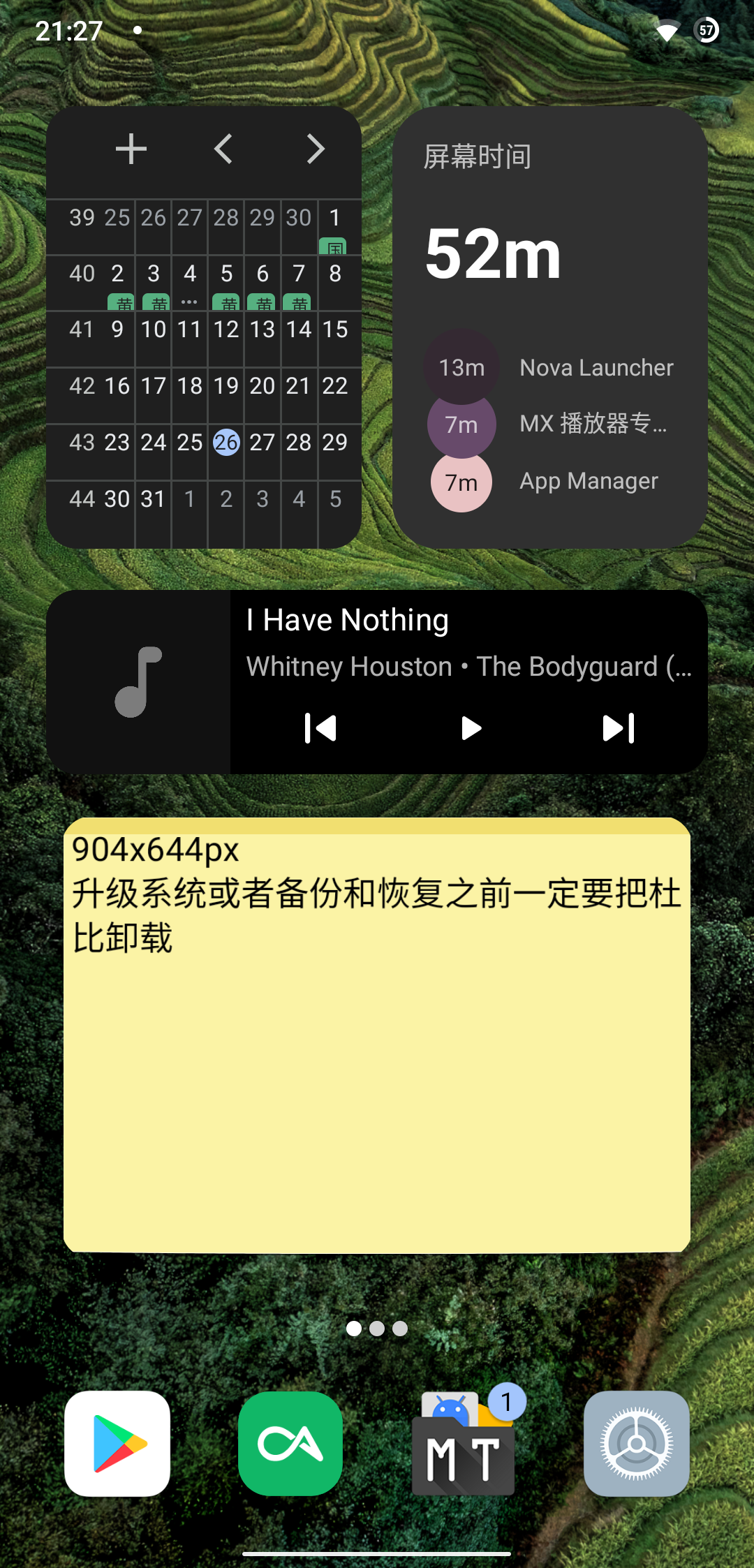This screenshot has height=1568, width=754.
Task: Go to previous month in calendar
Action: click(223, 149)
